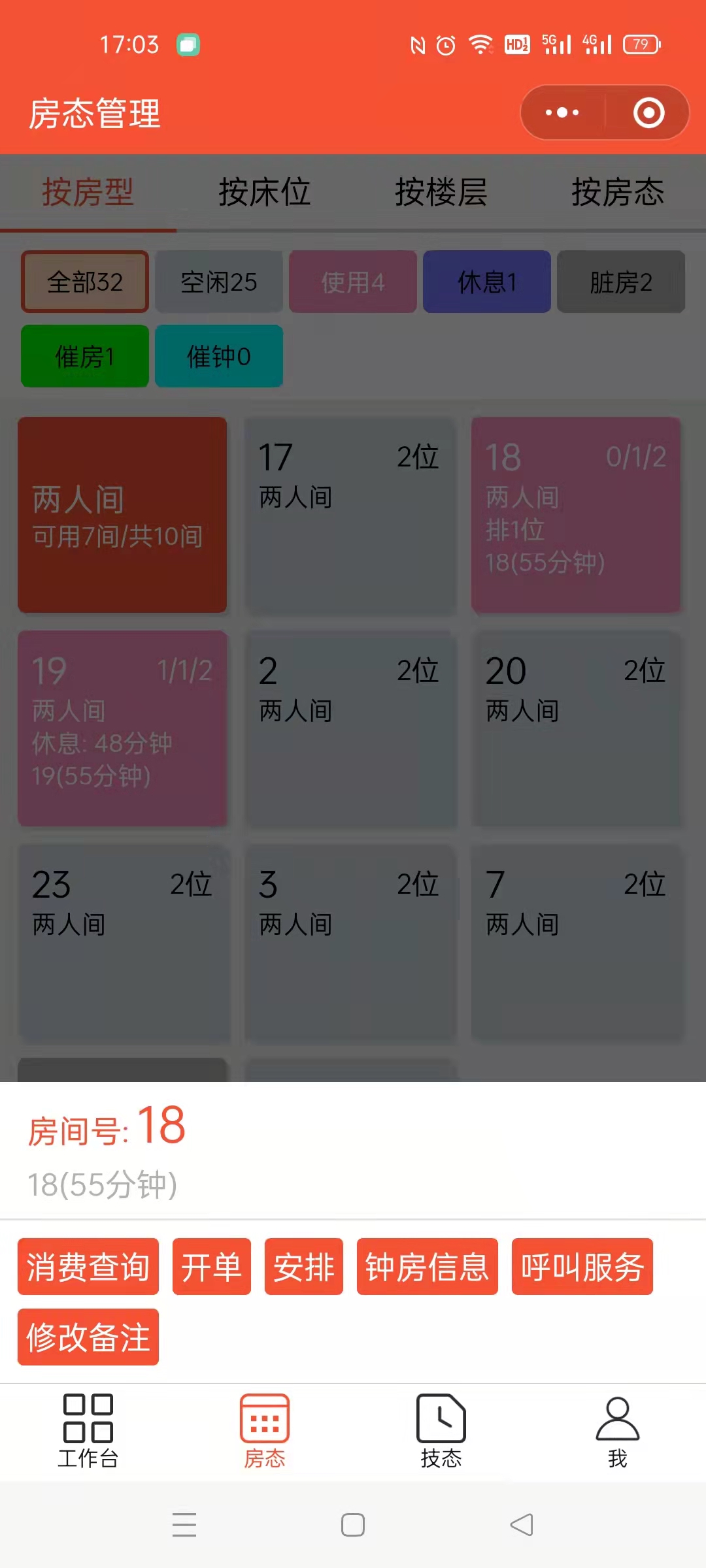The height and width of the screenshot is (1568, 706).
Task: Switch to the 按房态 view
Action: (618, 192)
